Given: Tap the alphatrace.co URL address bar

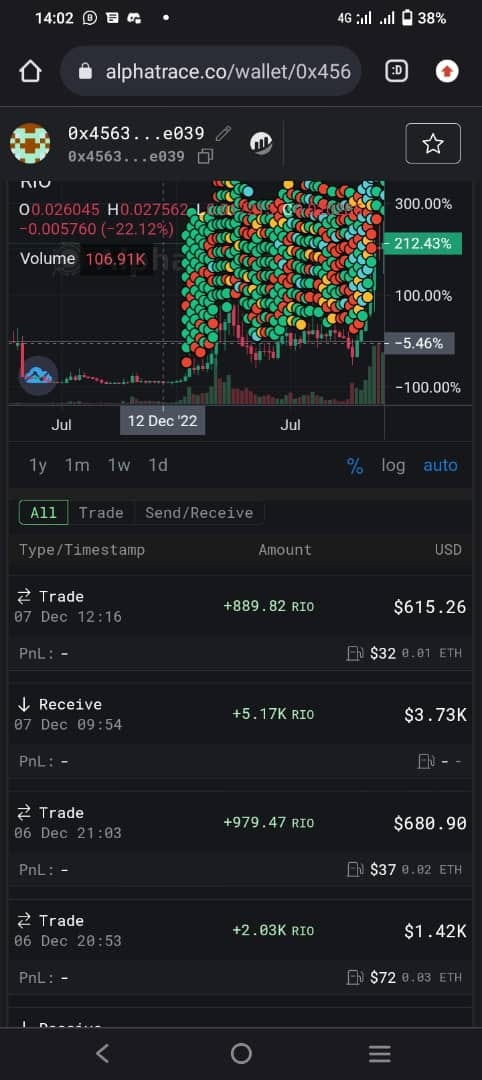Looking at the screenshot, I should [x=211, y=72].
